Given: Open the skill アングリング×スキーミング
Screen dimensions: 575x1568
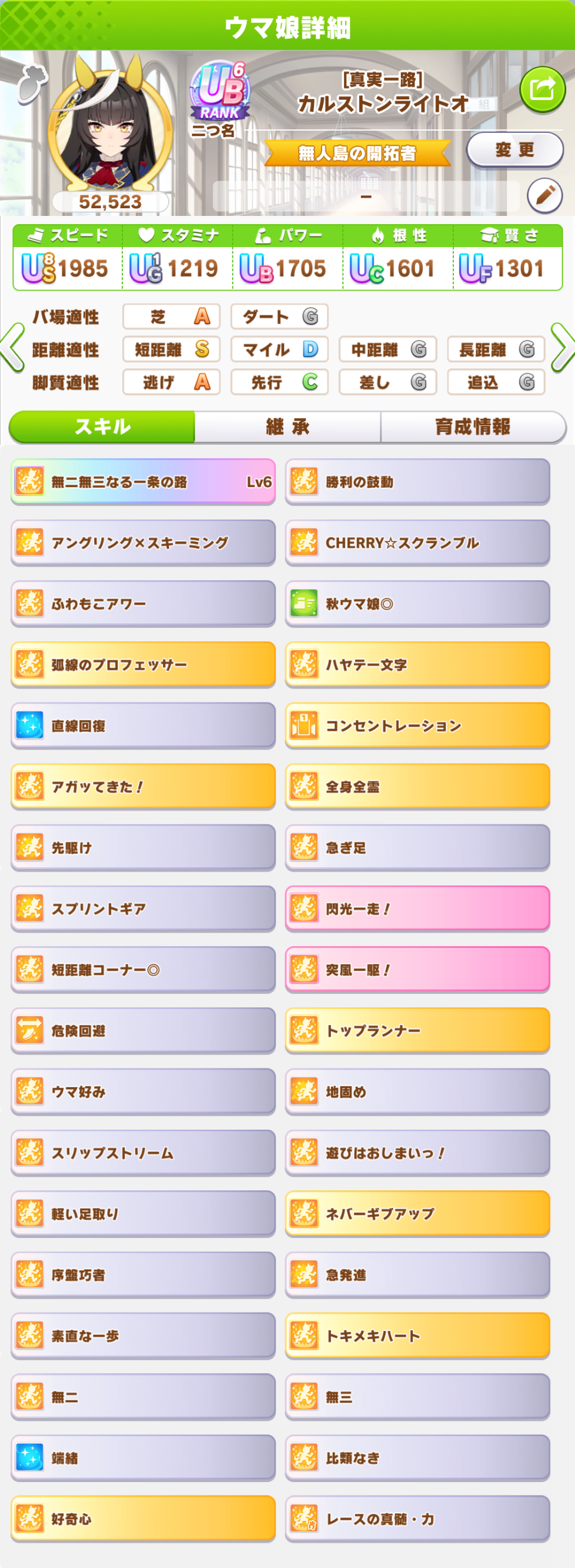Looking at the screenshot, I should coord(143,543).
